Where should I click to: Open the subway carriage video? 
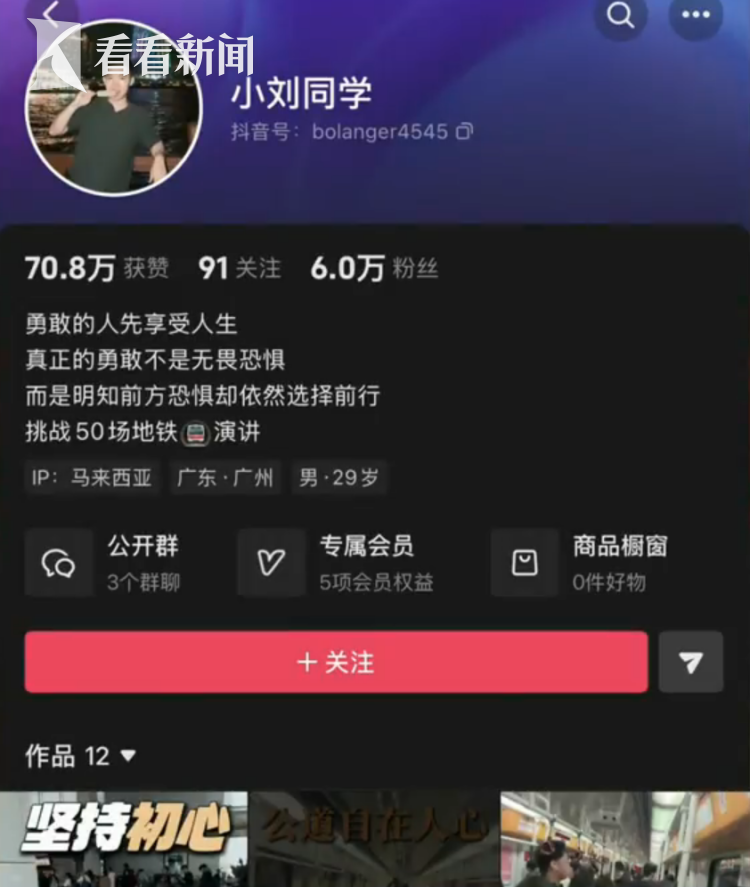pyautogui.click(x=625, y=839)
